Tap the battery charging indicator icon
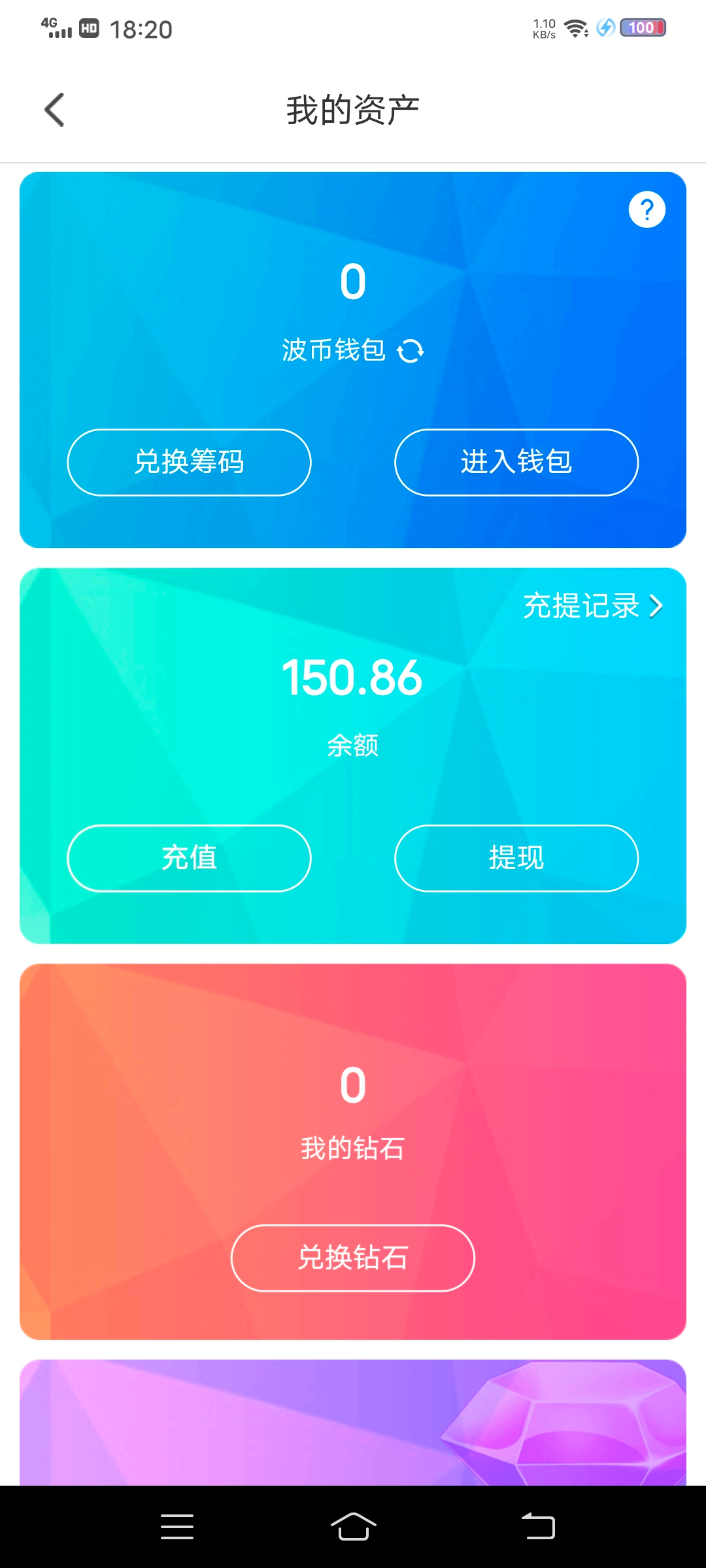 [605, 27]
